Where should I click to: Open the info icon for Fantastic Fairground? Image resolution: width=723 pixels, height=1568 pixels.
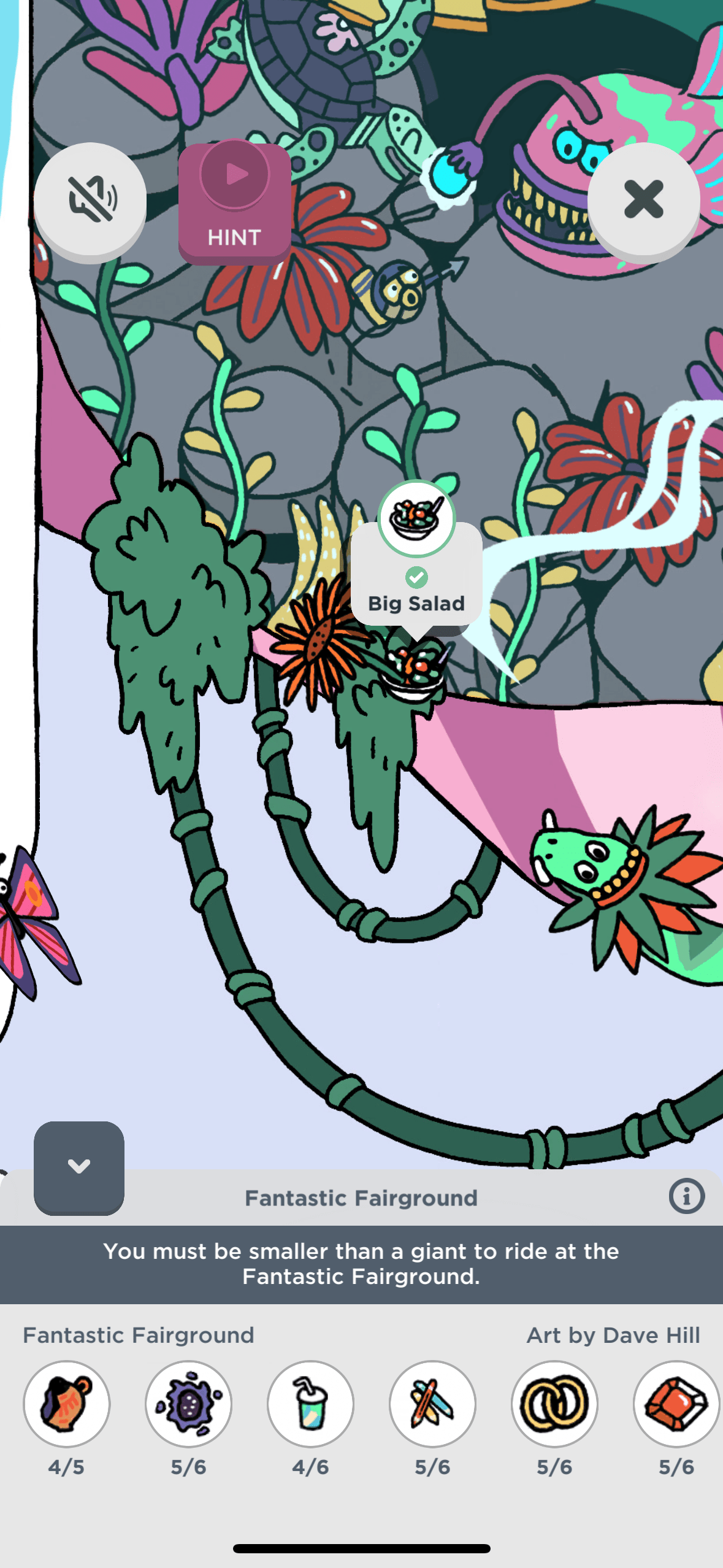(x=686, y=1196)
